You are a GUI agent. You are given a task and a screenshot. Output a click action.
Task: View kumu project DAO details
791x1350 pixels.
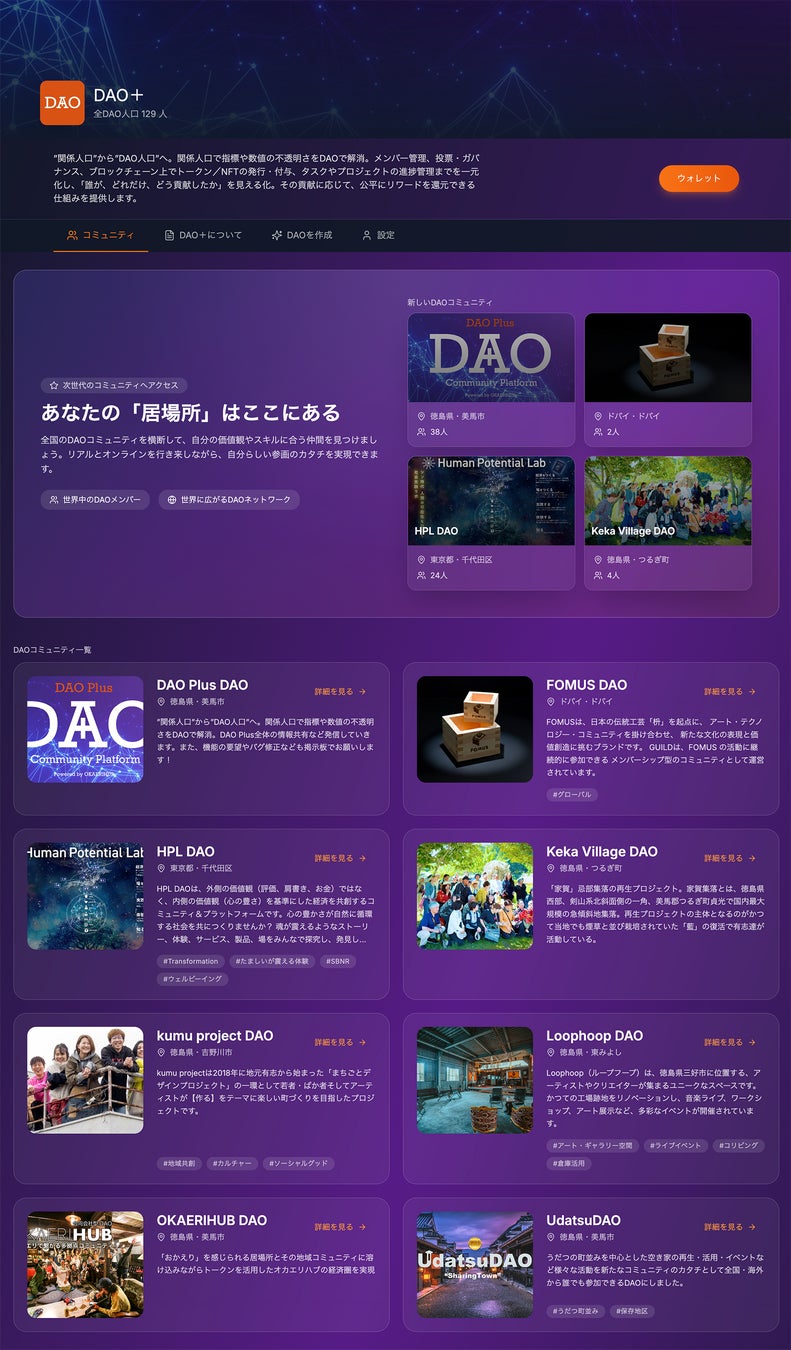(340, 1042)
